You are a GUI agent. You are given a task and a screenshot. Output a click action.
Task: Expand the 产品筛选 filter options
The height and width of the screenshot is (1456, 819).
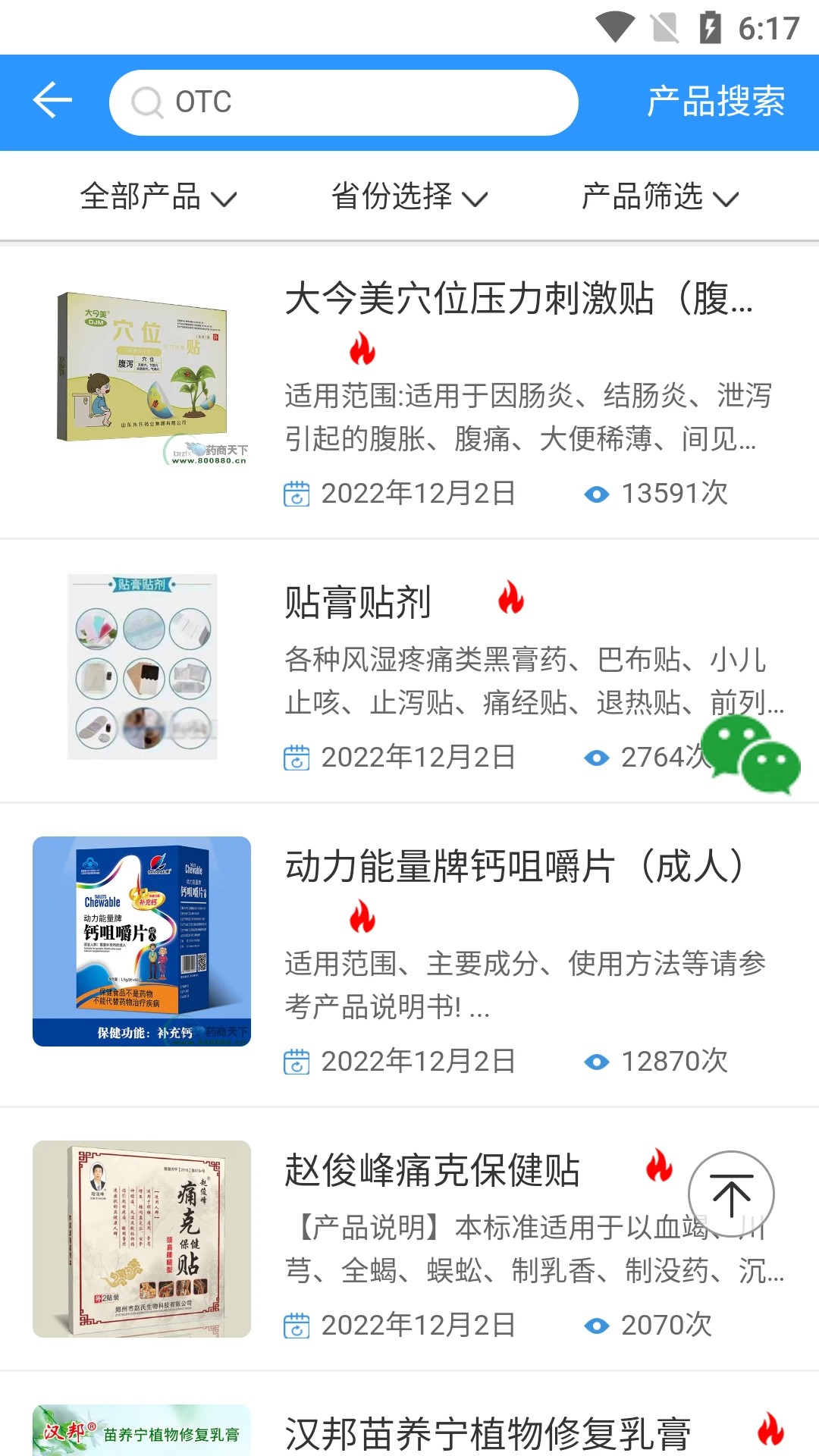tap(657, 197)
